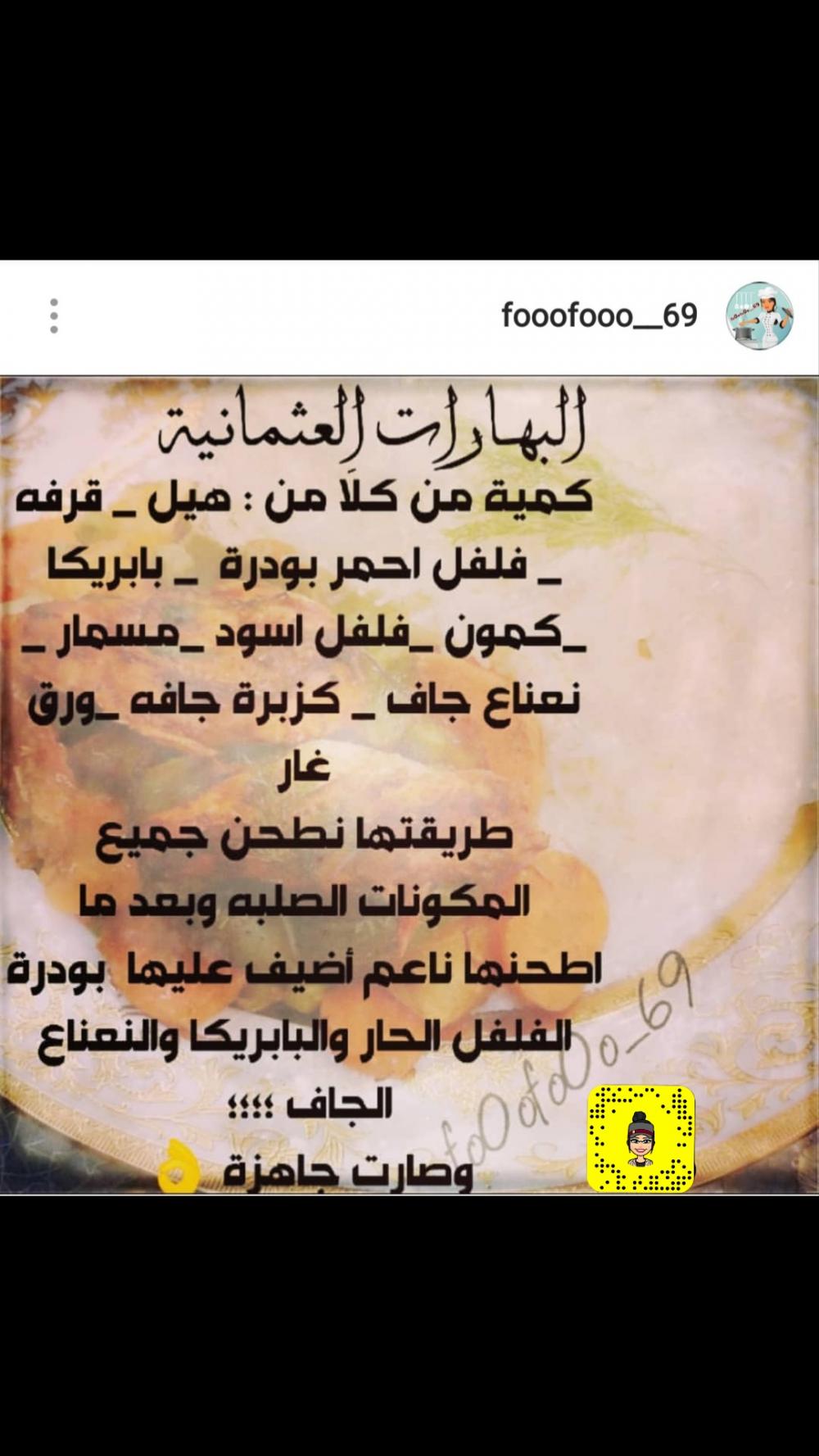Open the Ottoman spices recipe post image
Viewport: 819px width, 1456px height.
click(409, 783)
